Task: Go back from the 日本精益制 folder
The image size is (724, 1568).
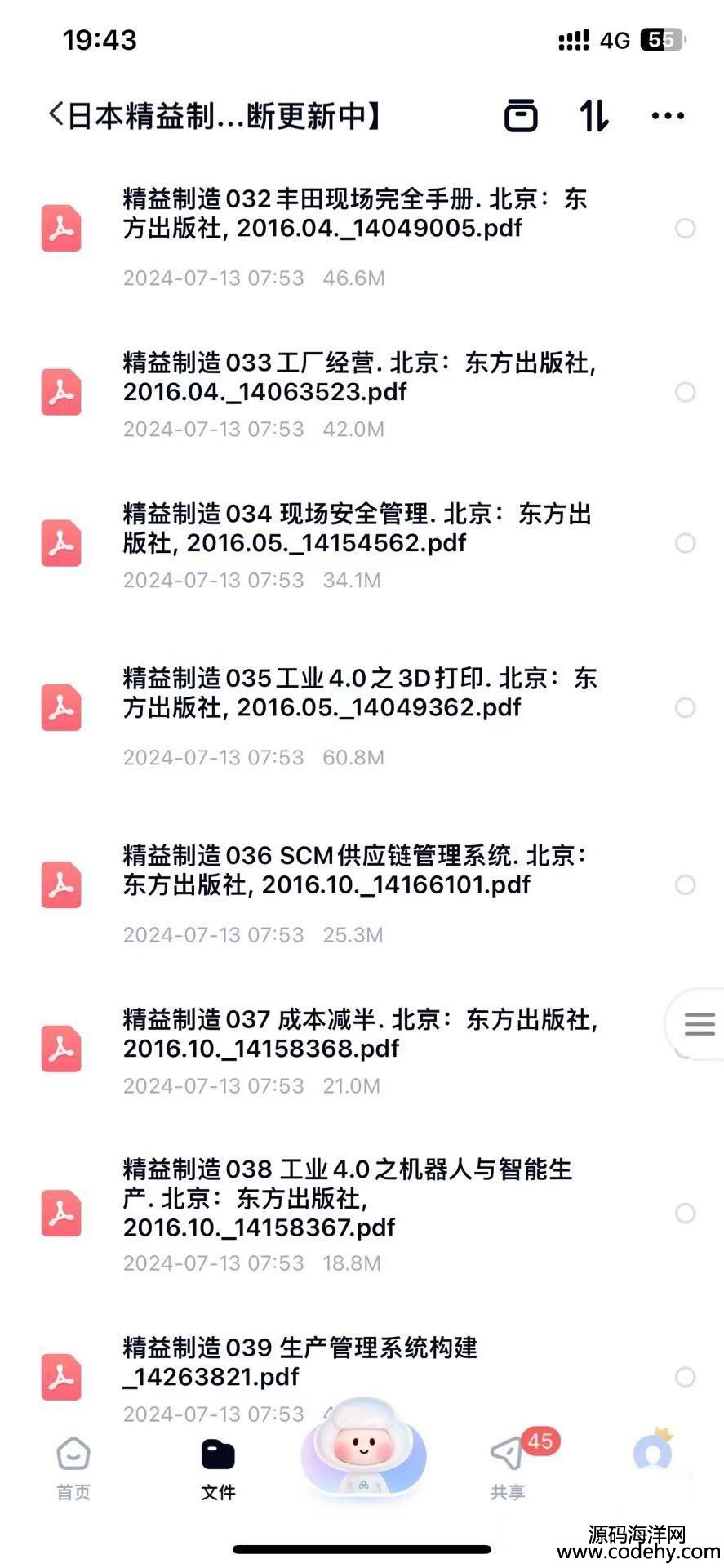Action: point(56,115)
